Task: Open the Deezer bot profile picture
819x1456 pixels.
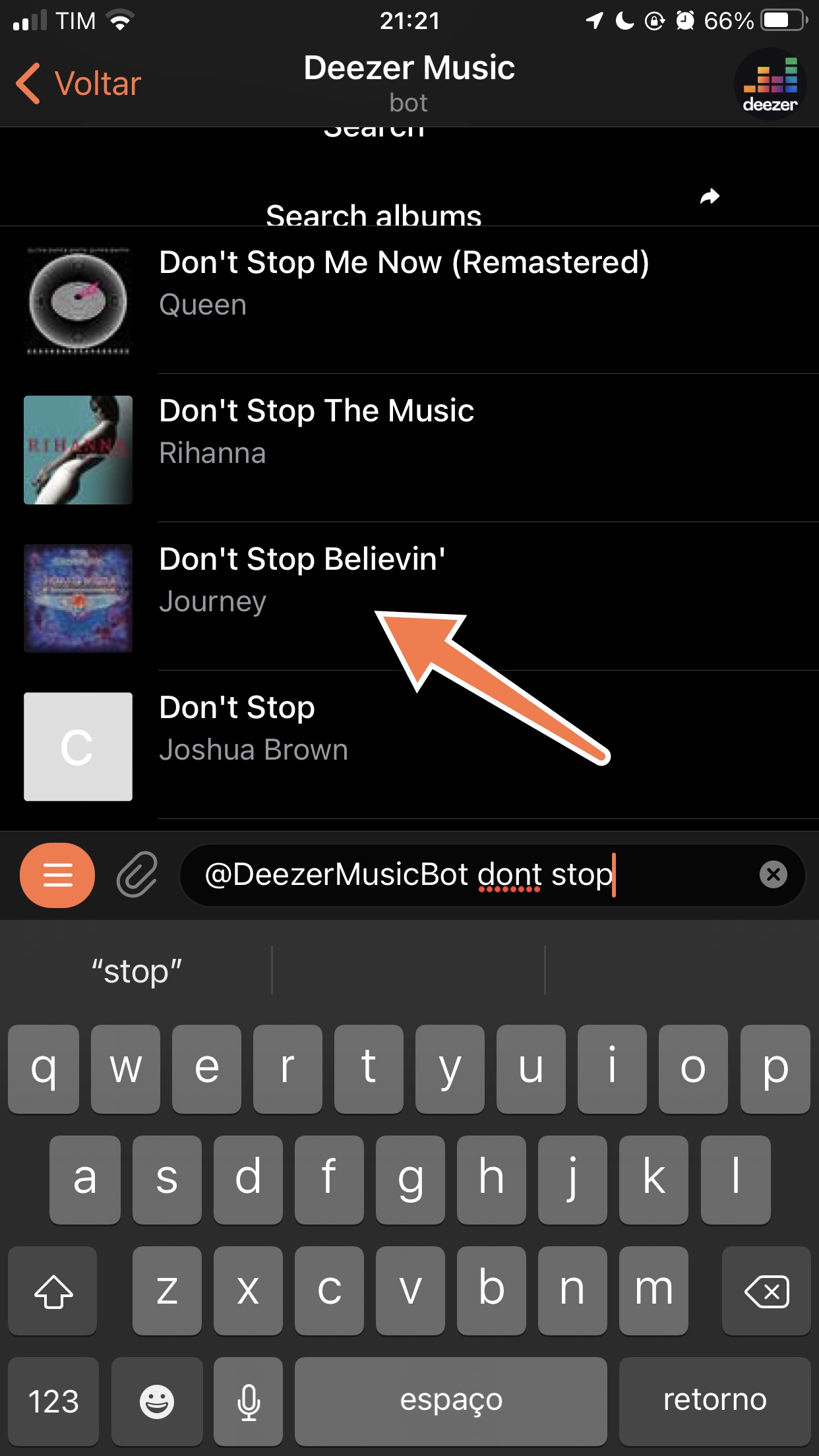Action: point(770,84)
